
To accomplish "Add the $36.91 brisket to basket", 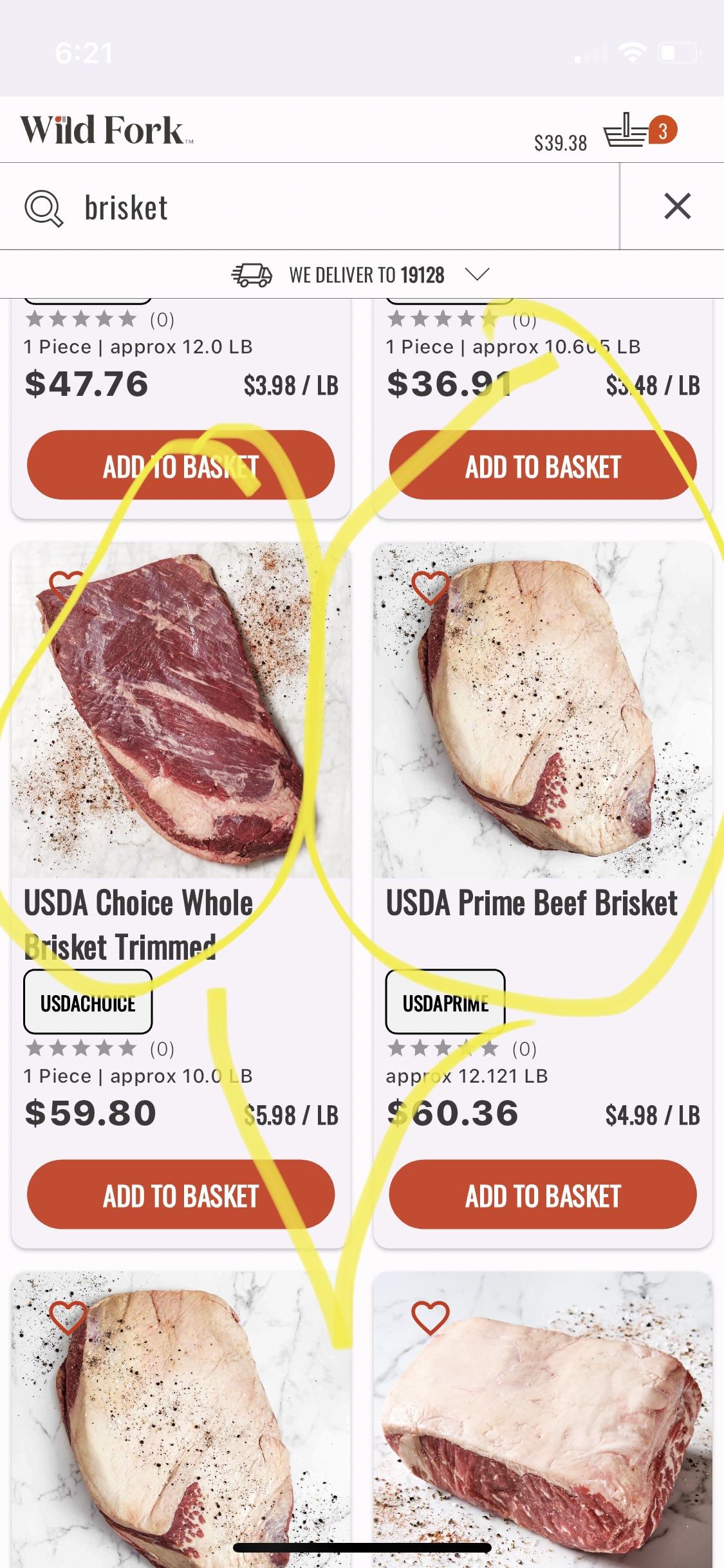I will [543, 465].
